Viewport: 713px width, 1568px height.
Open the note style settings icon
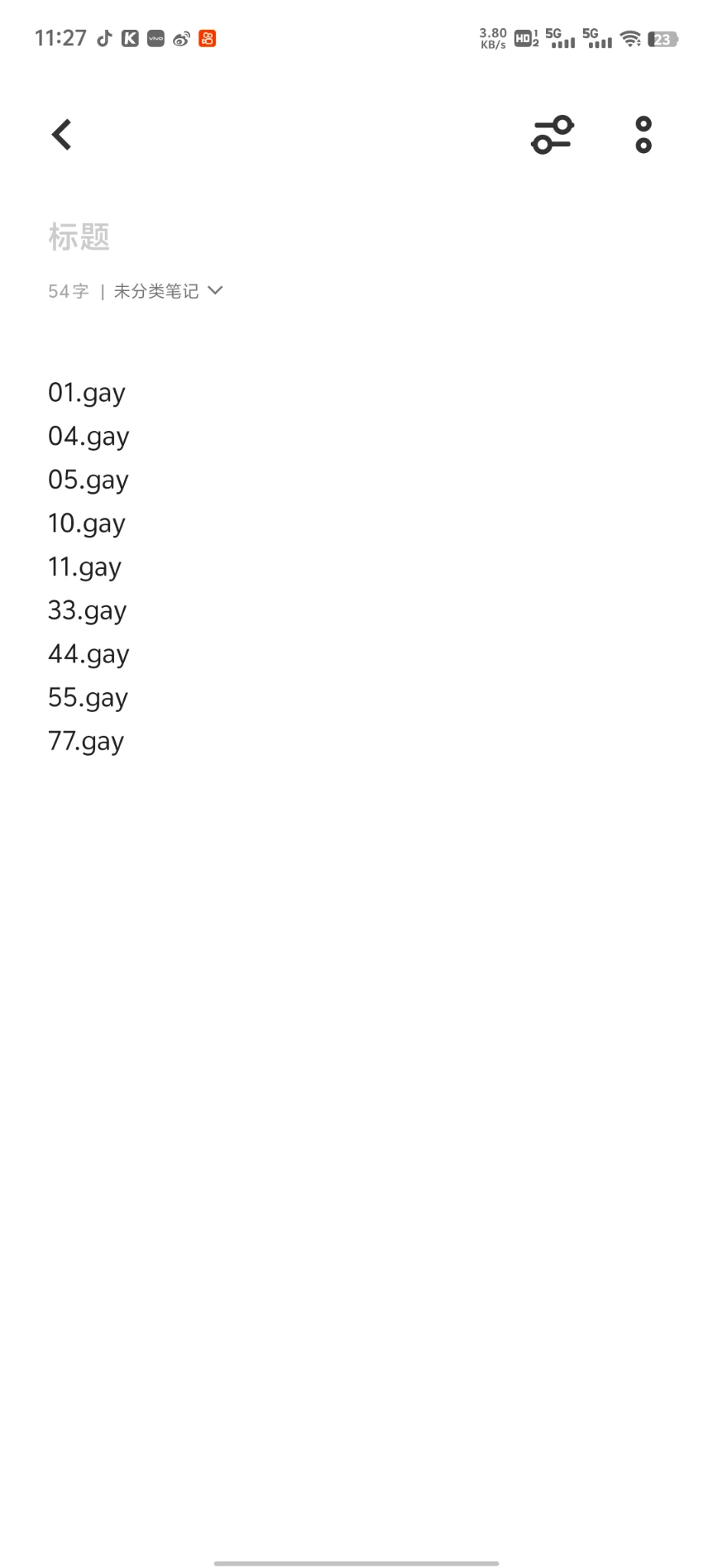point(552,135)
